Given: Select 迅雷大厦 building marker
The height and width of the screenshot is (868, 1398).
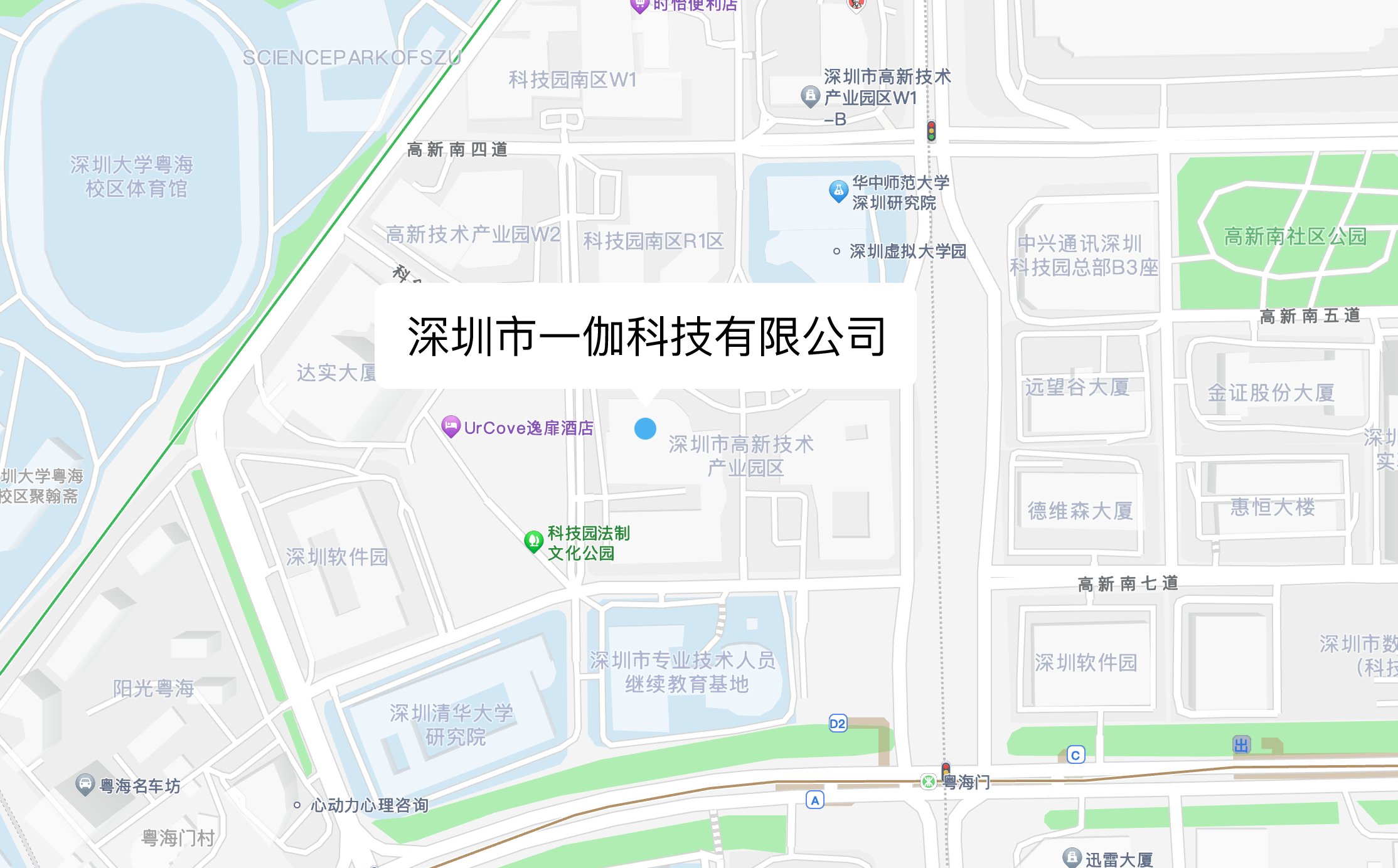Looking at the screenshot, I should click(1072, 857).
